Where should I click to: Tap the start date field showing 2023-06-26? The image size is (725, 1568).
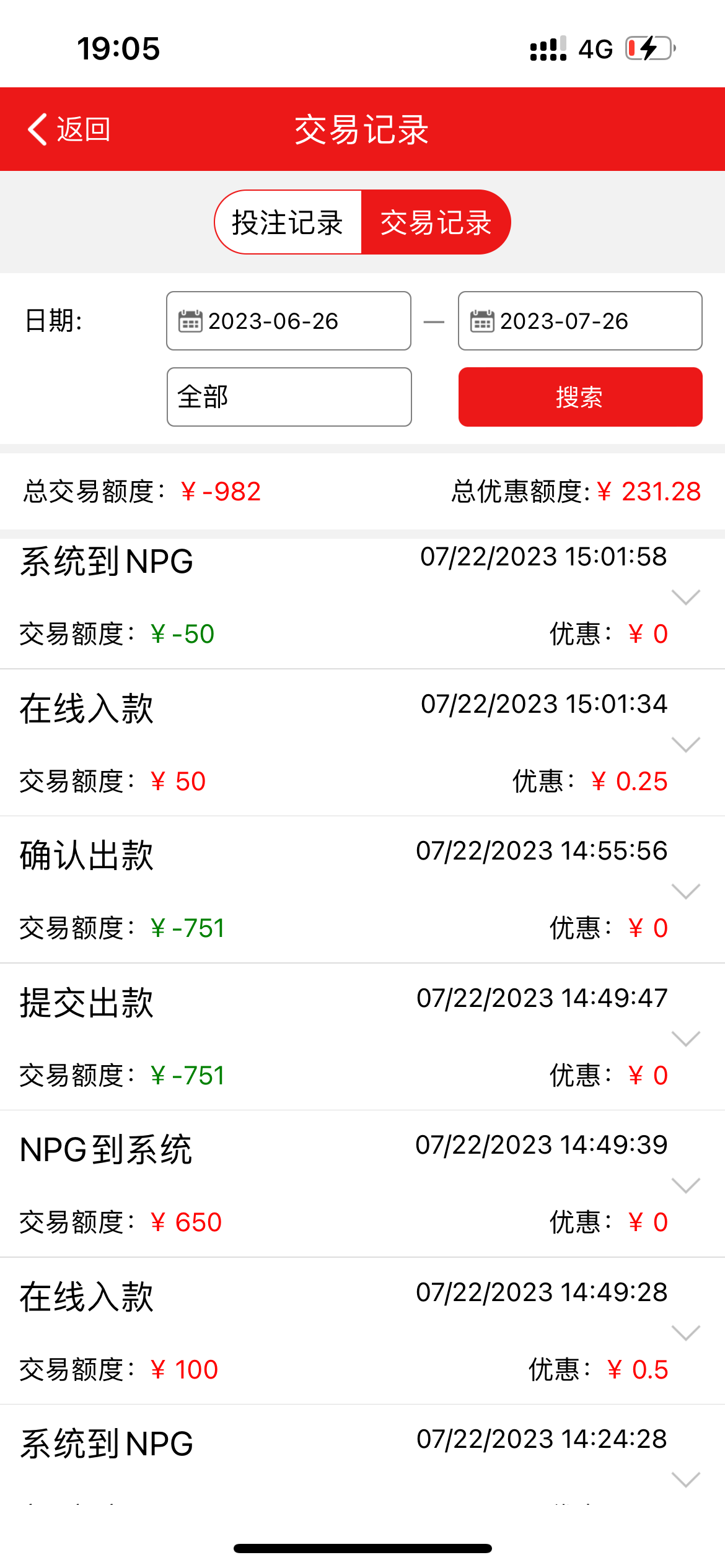(289, 320)
